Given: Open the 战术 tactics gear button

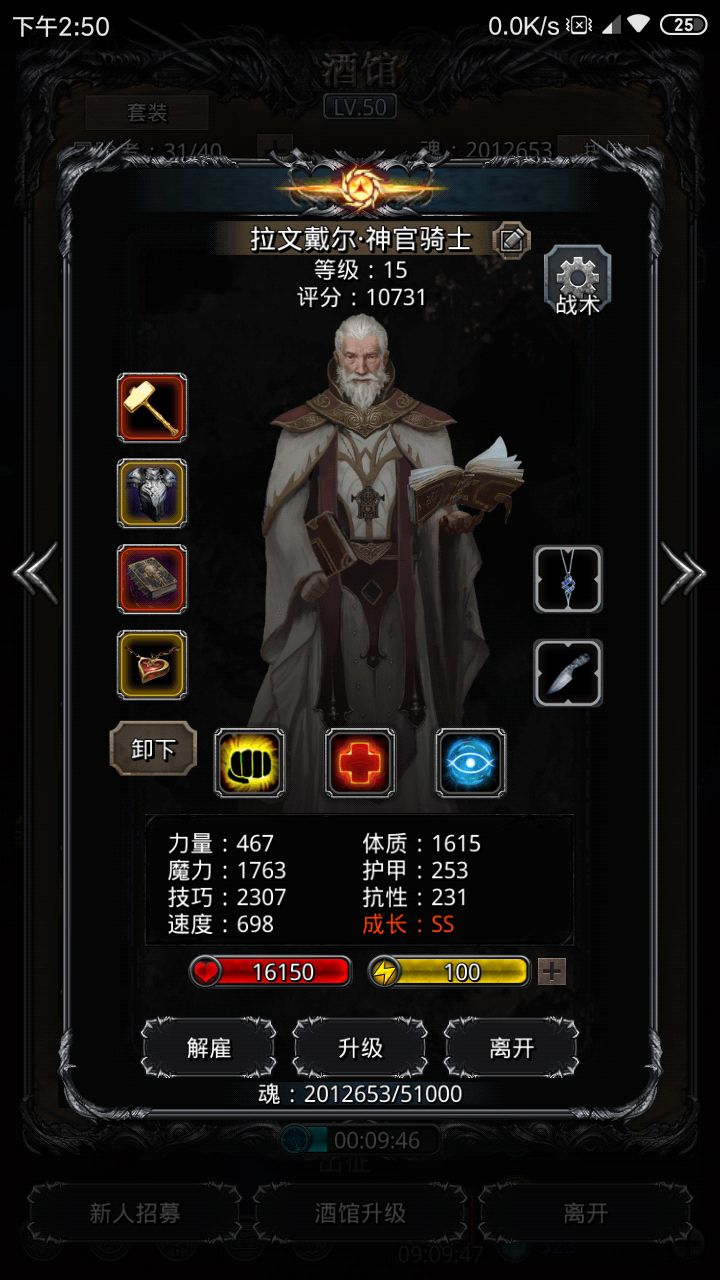Looking at the screenshot, I should tap(577, 281).
